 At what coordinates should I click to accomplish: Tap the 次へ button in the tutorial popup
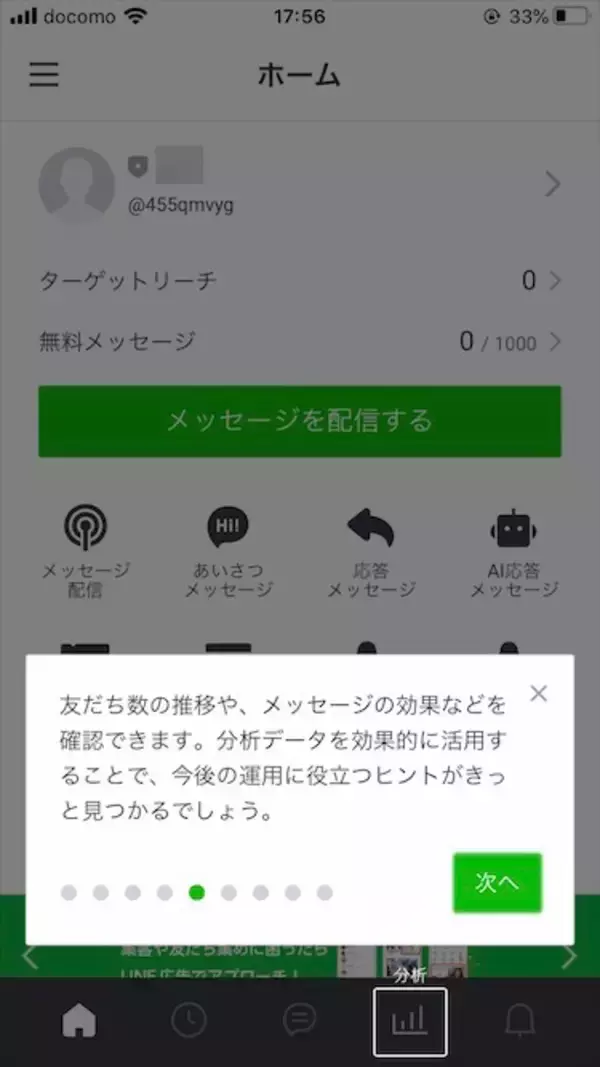497,882
